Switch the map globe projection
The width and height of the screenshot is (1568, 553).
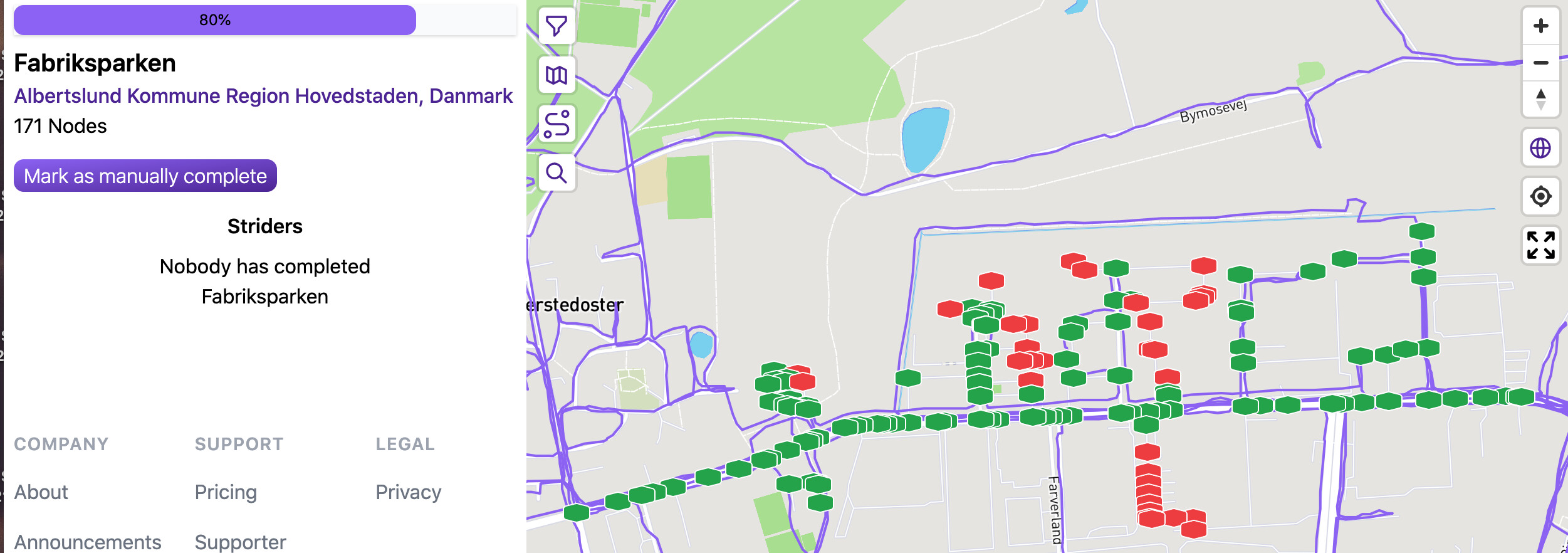pos(1540,148)
